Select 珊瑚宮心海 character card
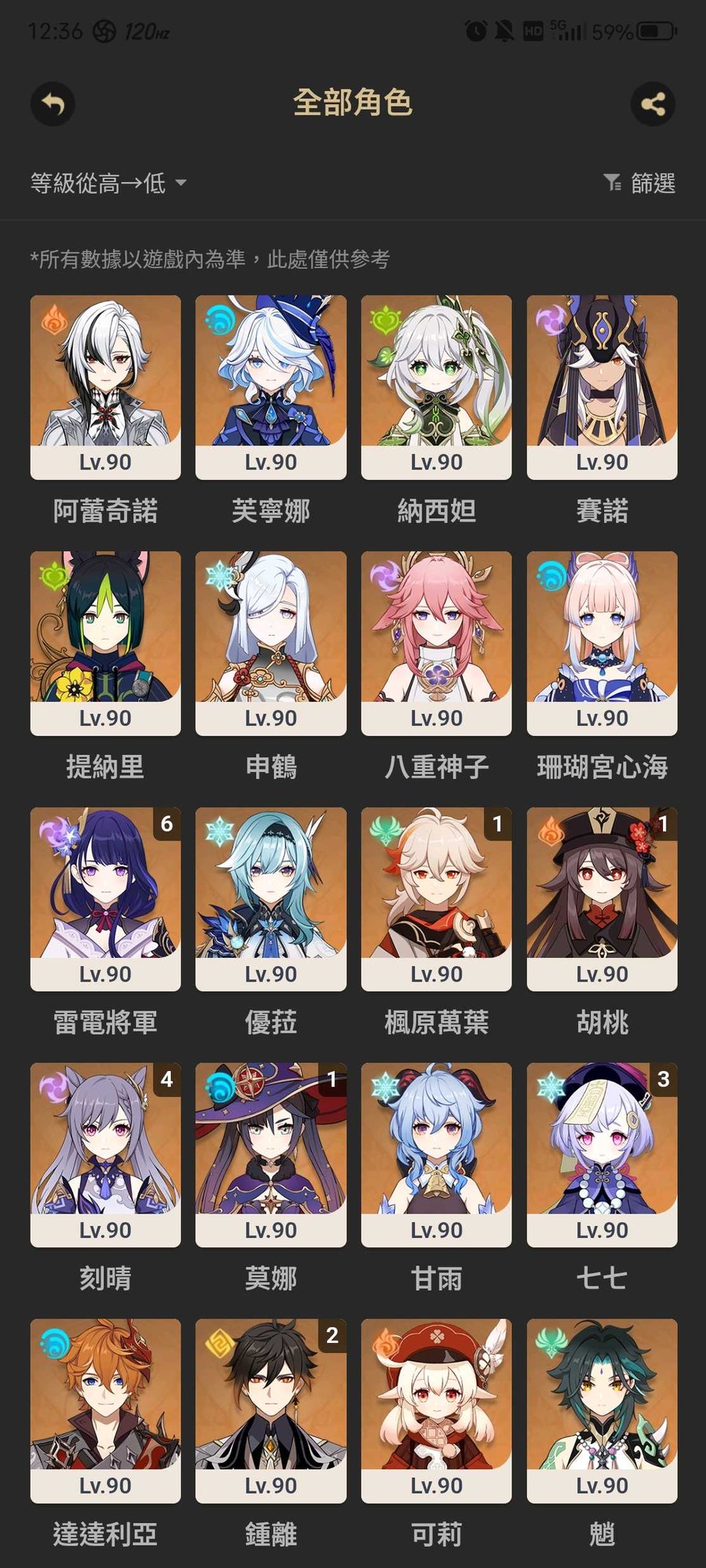706x1568 pixels. (x=602, y=643)
